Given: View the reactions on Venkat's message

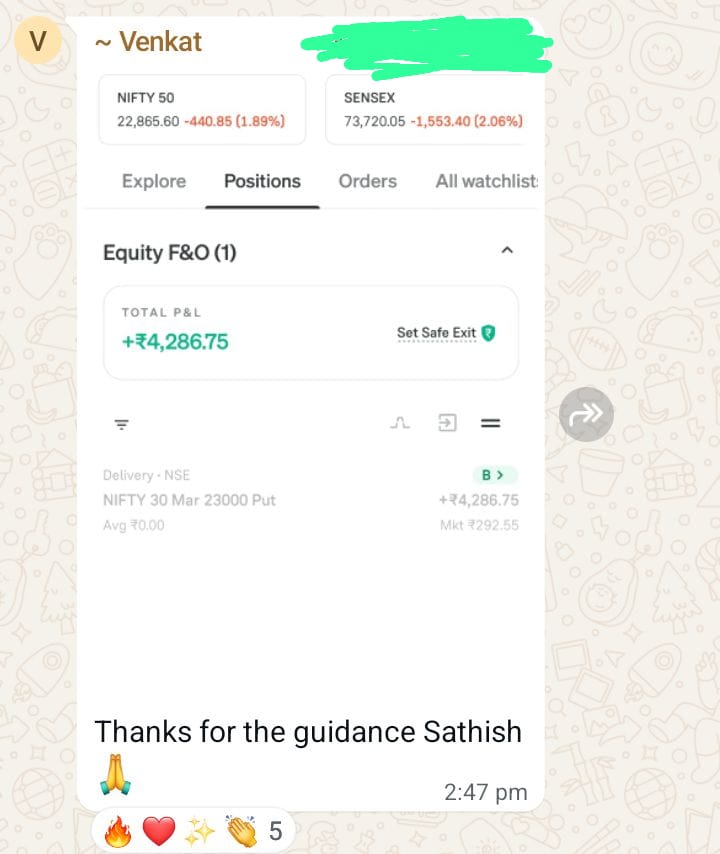Looking at the screenshot, I should 192,831.
